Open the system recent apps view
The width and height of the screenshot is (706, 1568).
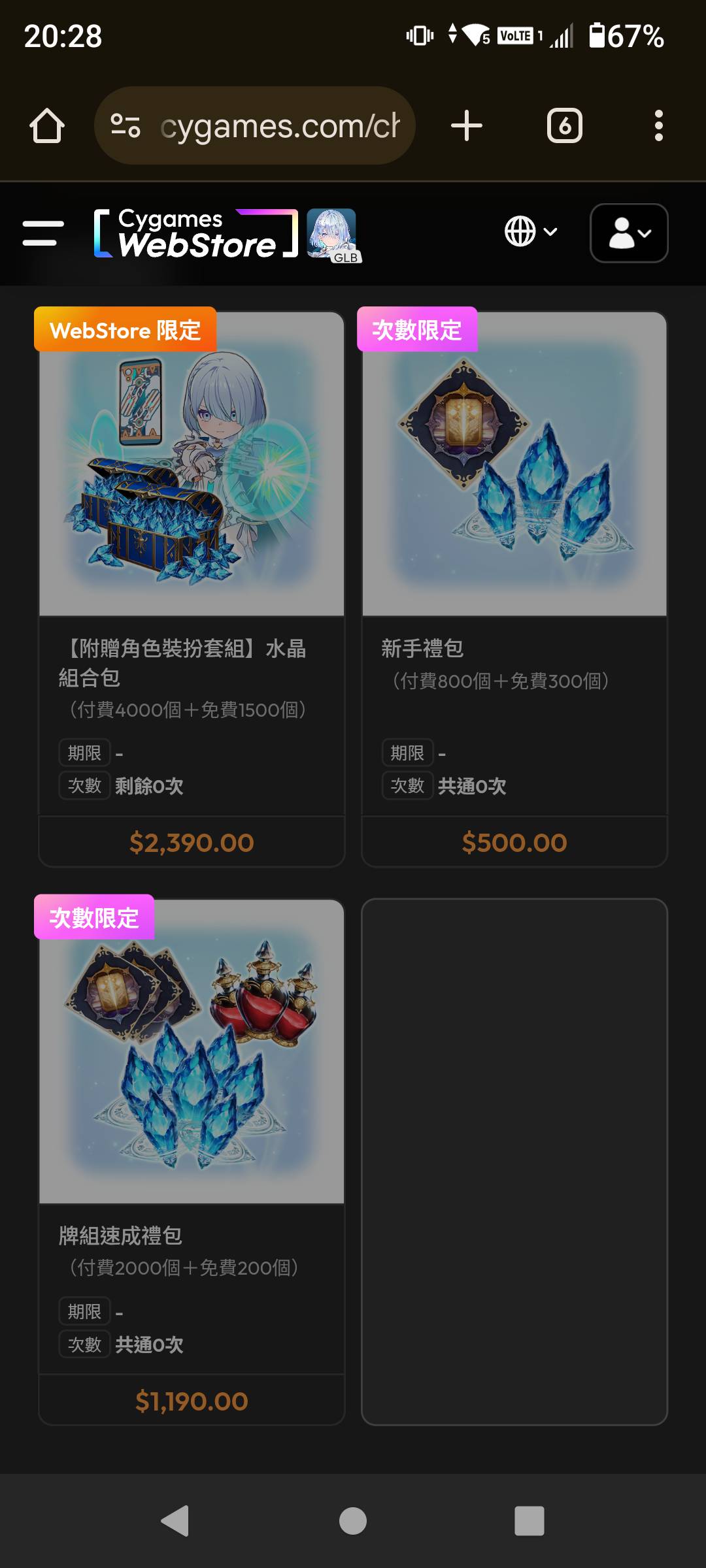click(x=529, y=1521)
